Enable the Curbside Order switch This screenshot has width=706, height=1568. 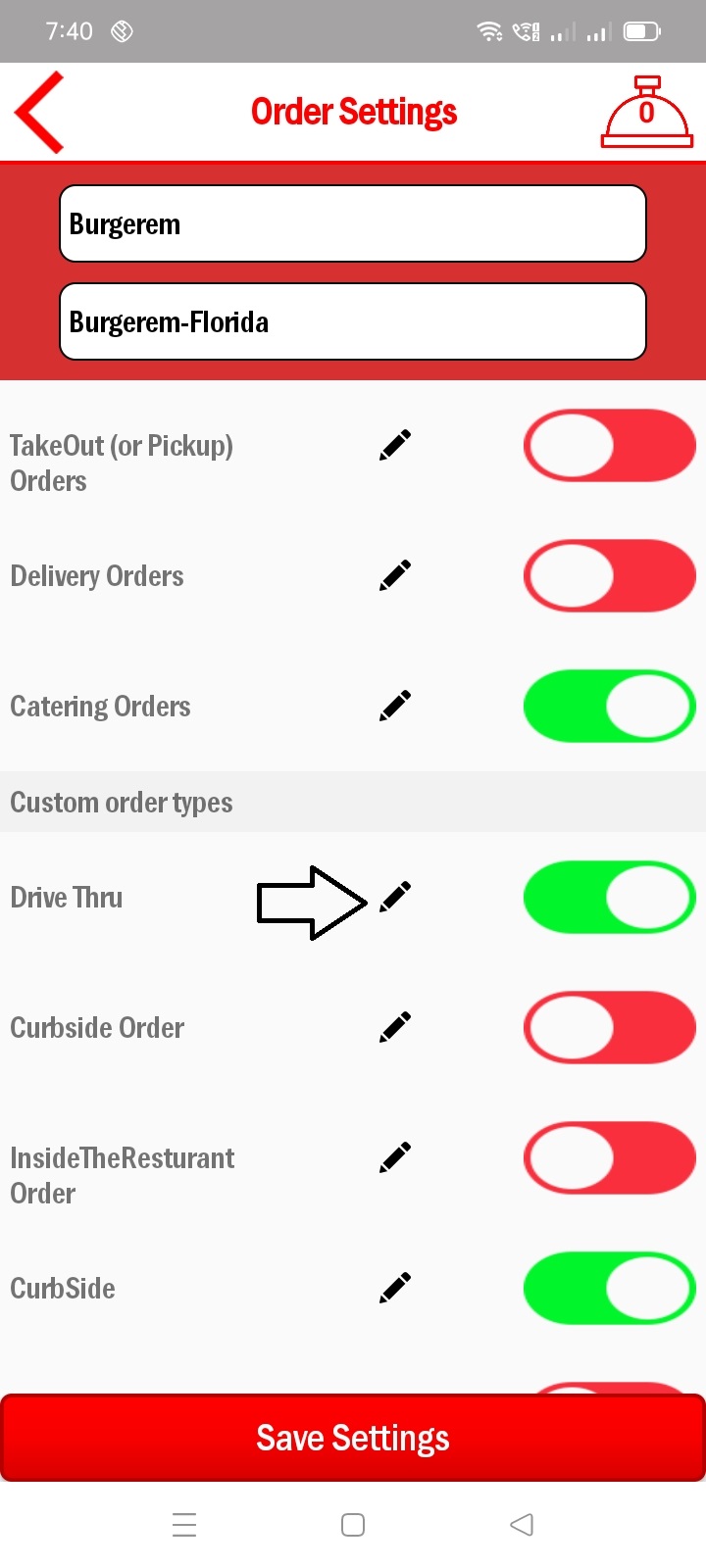(609, 1027)
